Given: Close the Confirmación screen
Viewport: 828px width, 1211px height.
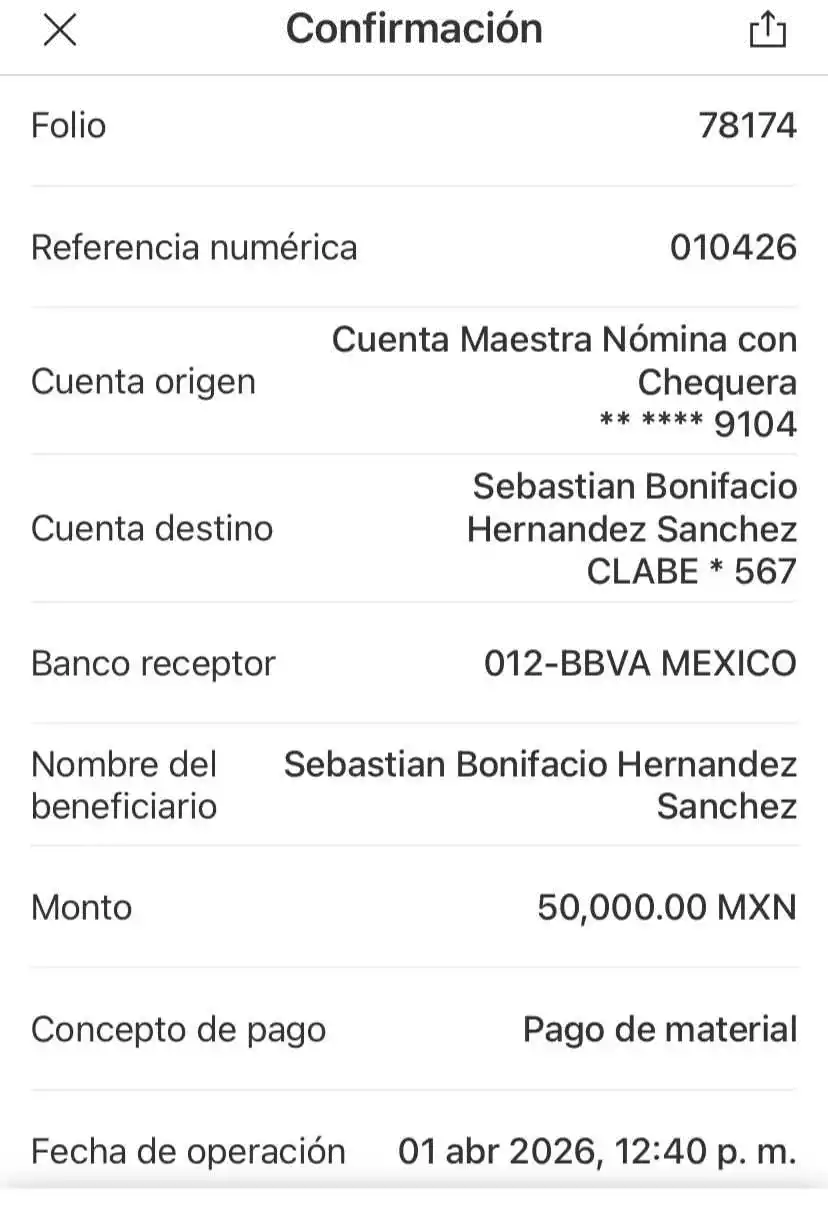Looking at the screenshot, I should point(60,31).
